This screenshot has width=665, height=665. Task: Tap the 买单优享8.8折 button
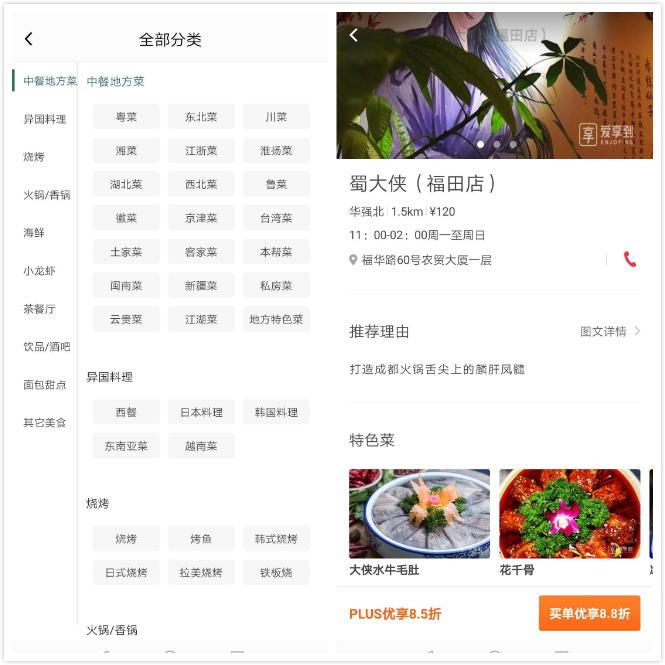589,614
